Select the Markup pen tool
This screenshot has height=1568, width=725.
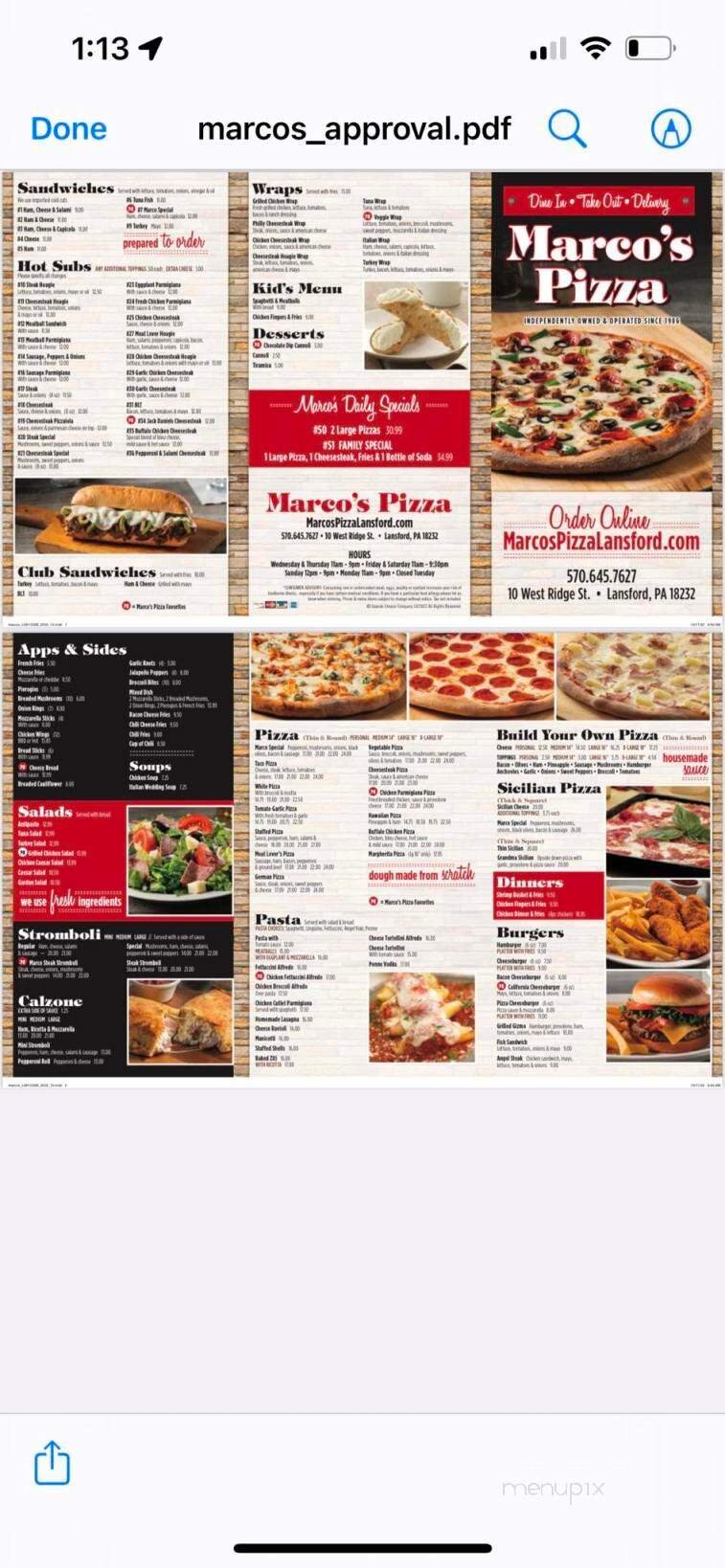click(x=672, y=127)
